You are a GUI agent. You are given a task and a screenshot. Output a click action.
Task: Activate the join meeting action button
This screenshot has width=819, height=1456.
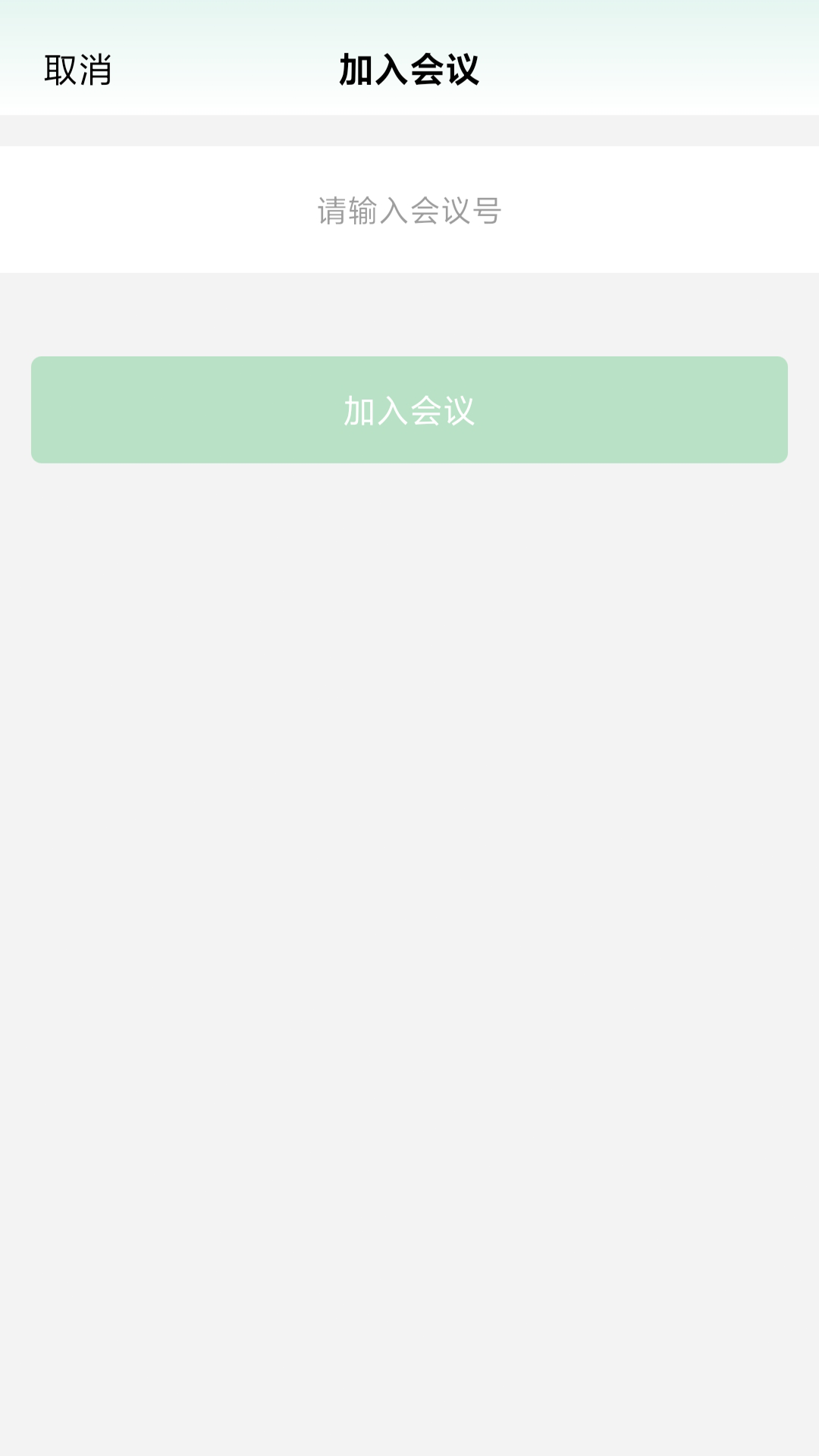tap(409, 409)
